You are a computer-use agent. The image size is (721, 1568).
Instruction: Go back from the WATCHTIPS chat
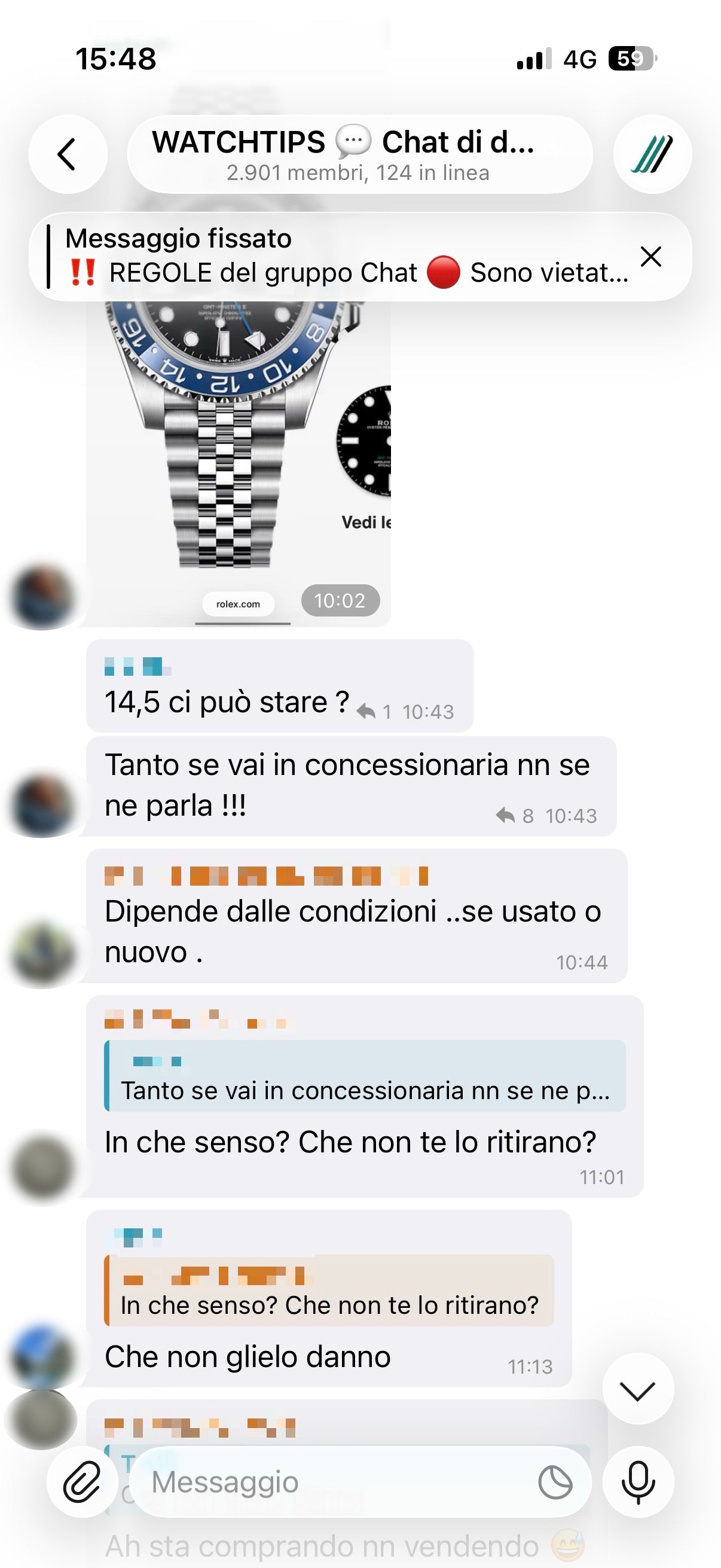tap(68, 154)
